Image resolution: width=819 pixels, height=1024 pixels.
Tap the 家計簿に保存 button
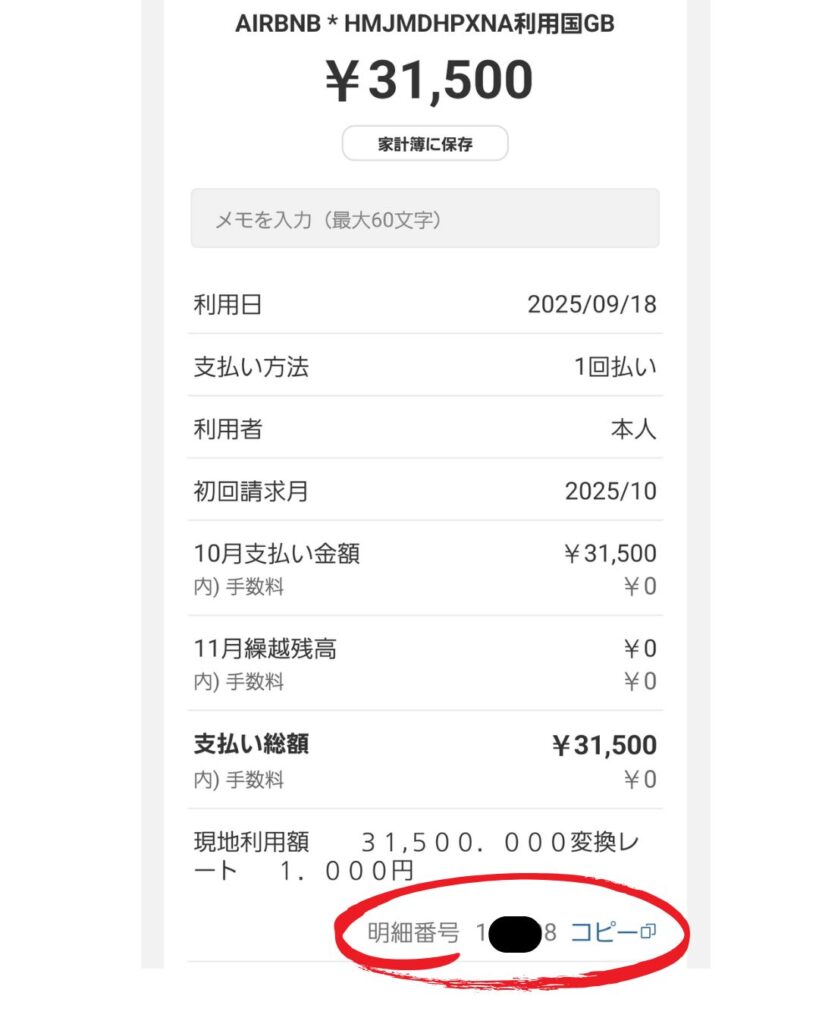[x=425, y=144]
